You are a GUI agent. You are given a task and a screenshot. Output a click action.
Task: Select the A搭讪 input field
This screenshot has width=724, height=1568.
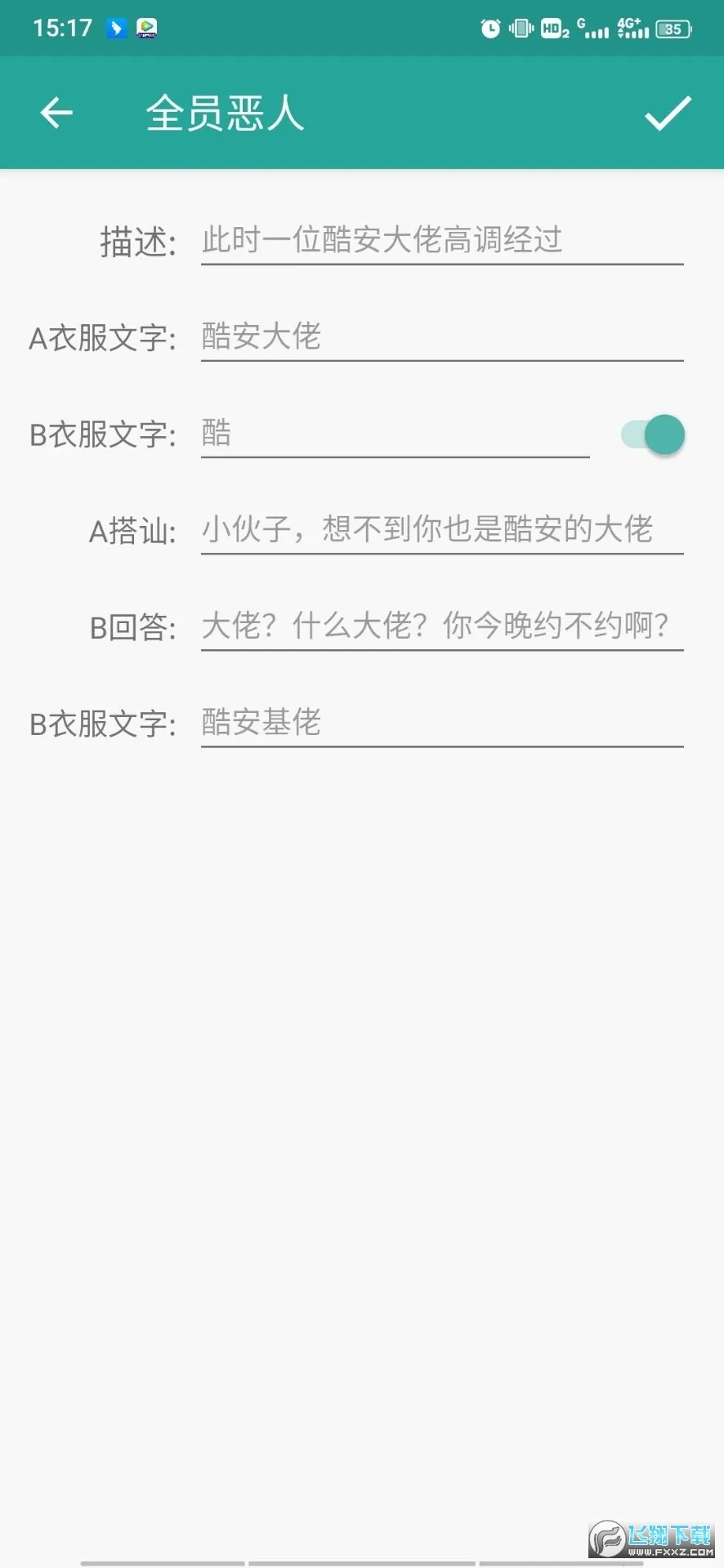(441, 529)
